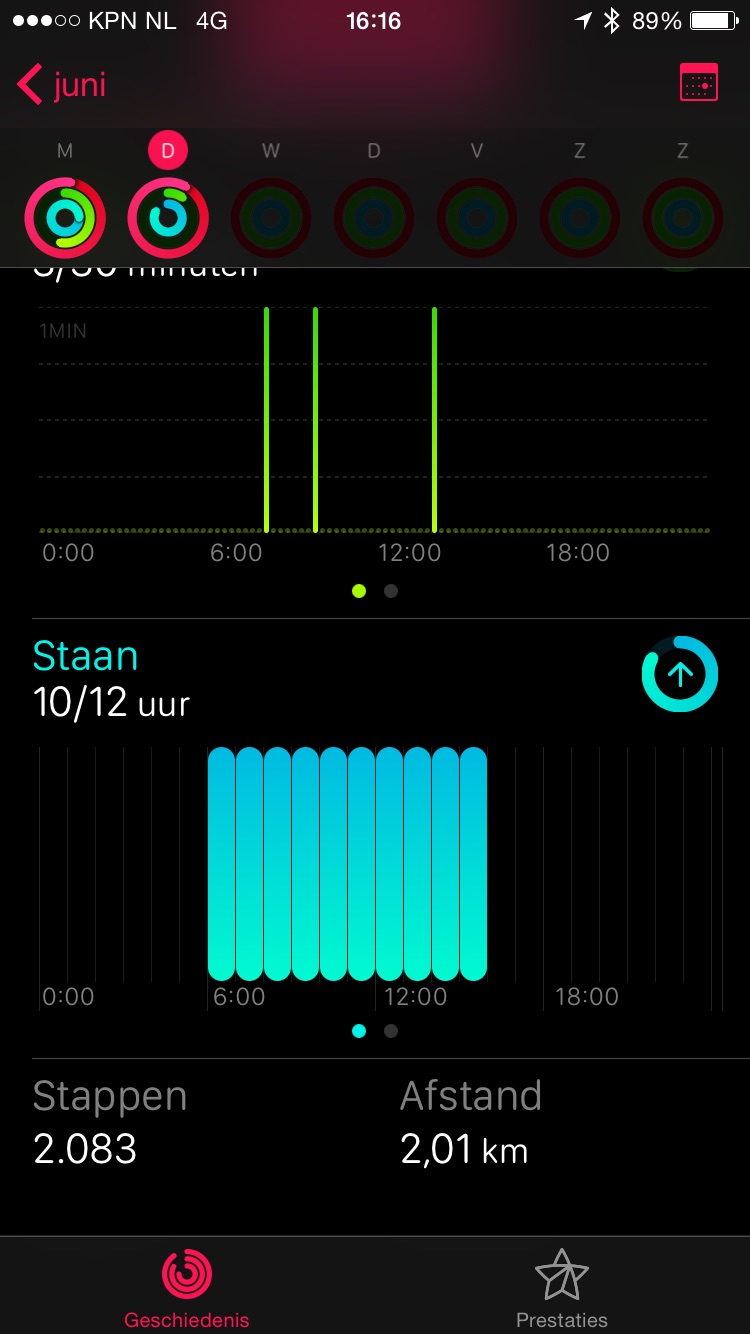Go back to the juni month view

point(62,85)
